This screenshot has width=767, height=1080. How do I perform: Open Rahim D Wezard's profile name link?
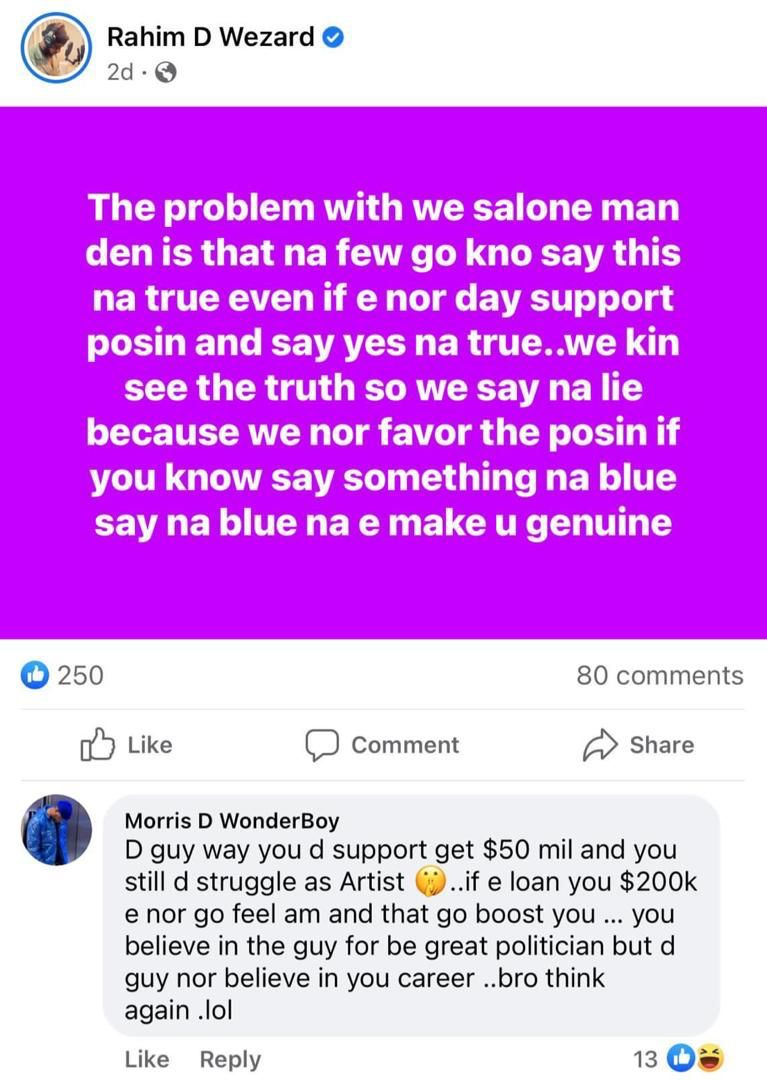tap(211, 38)
